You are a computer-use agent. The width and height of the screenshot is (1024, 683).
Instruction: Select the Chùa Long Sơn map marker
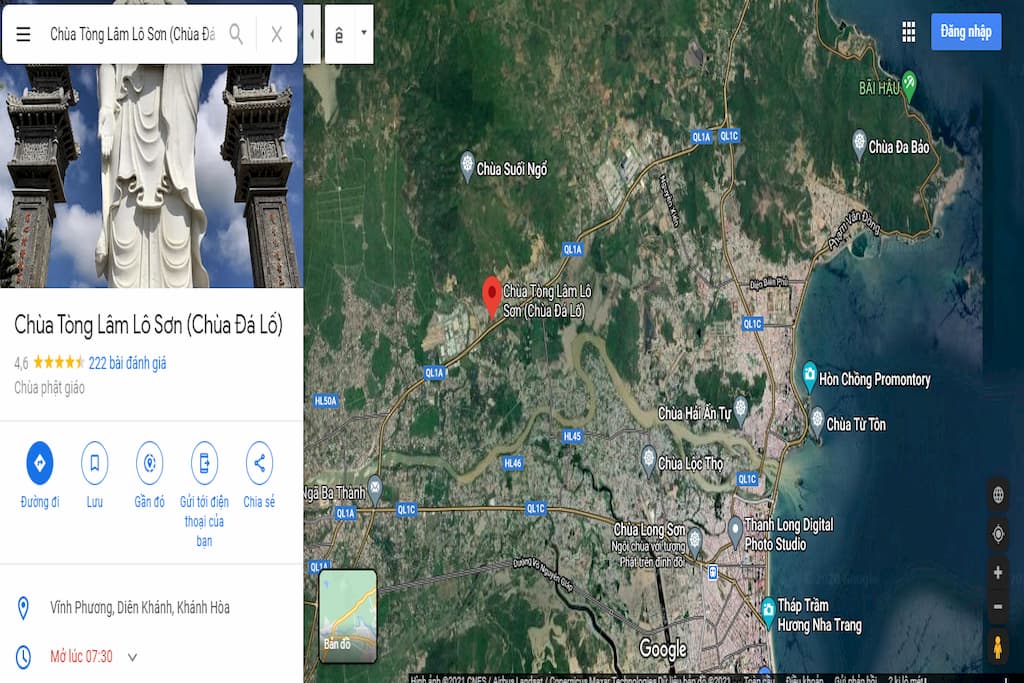click(x=694, y=540)
